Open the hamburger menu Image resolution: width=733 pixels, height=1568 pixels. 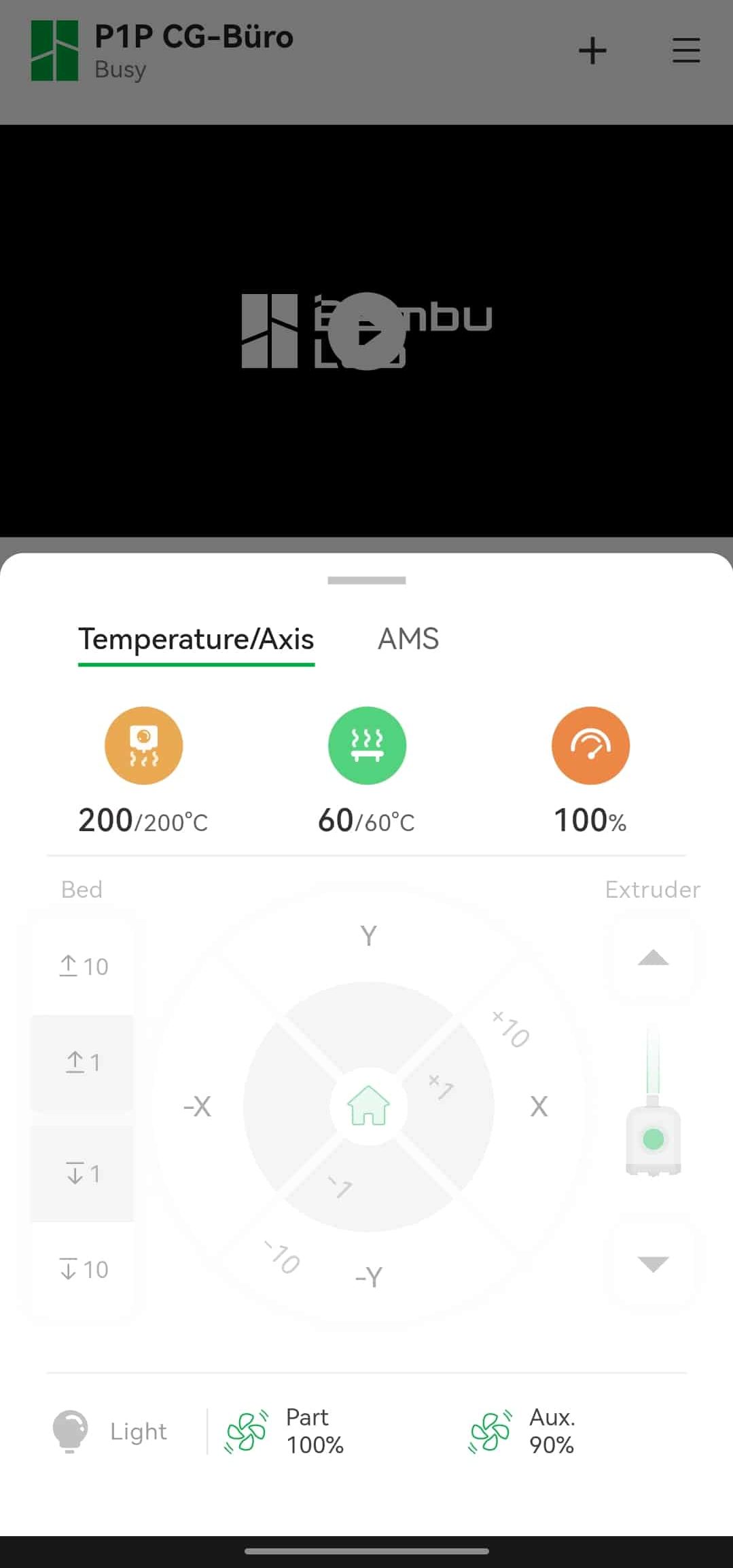(686, 51)
